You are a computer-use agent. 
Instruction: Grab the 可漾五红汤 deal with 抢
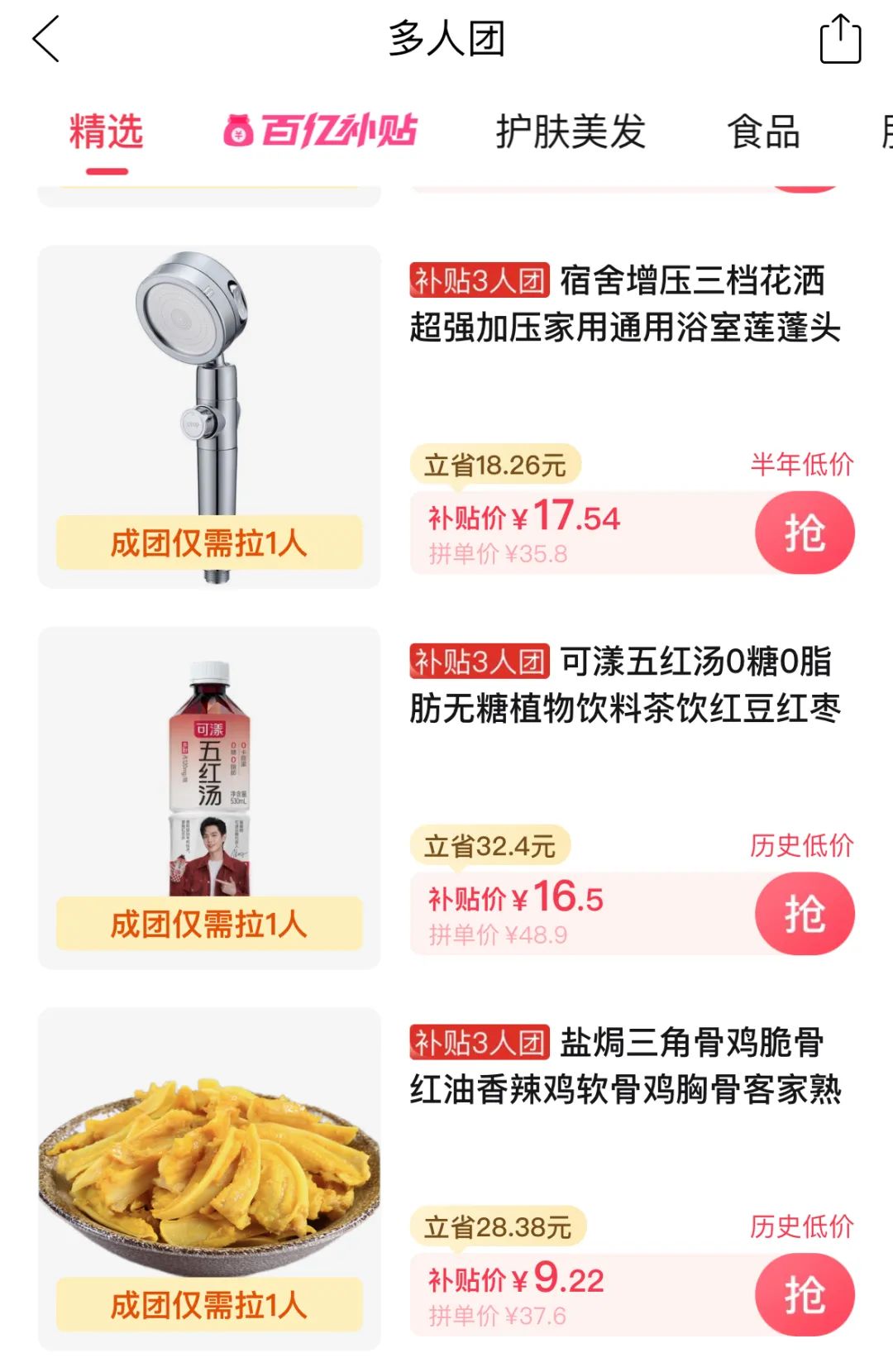tap(804, 914)
